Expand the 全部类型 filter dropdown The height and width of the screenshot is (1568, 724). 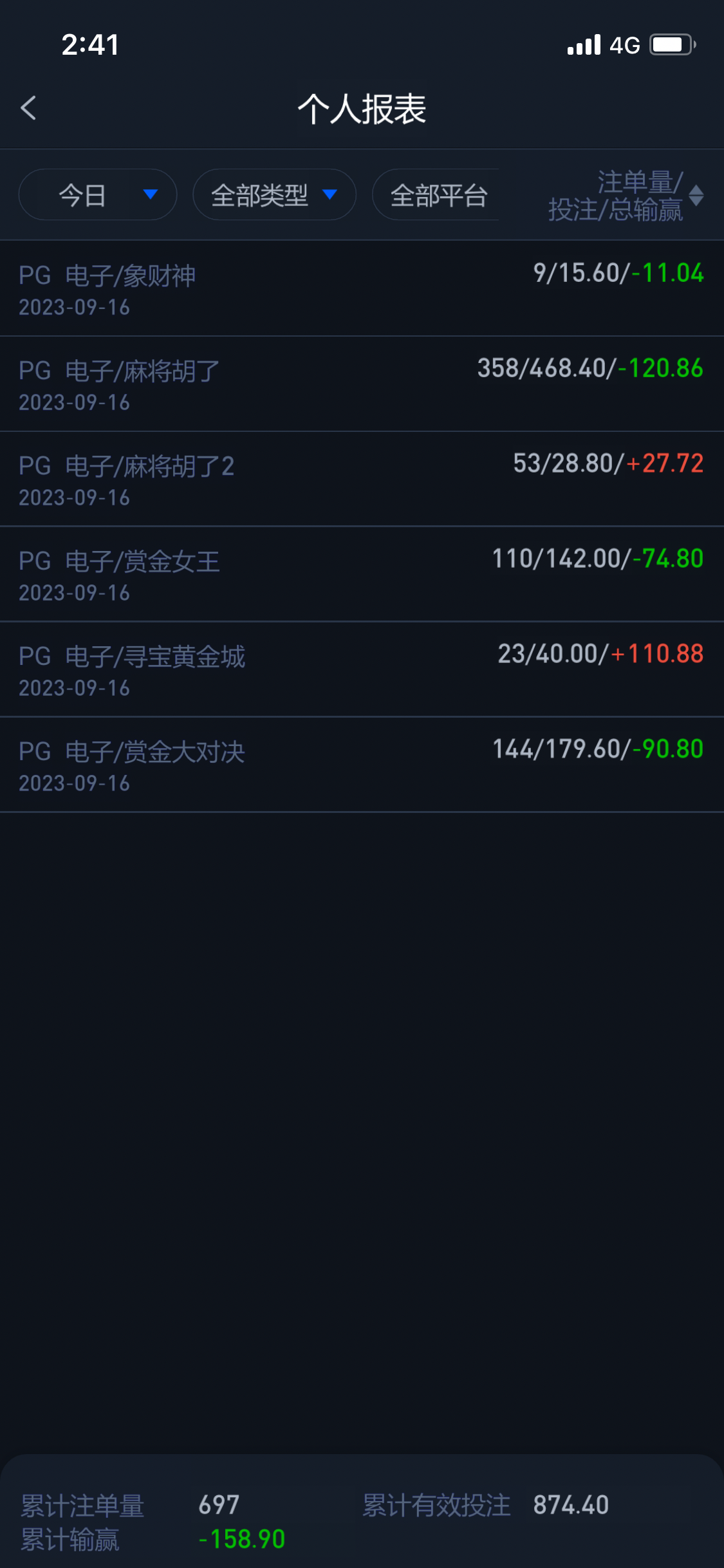(x=274, y=195)
